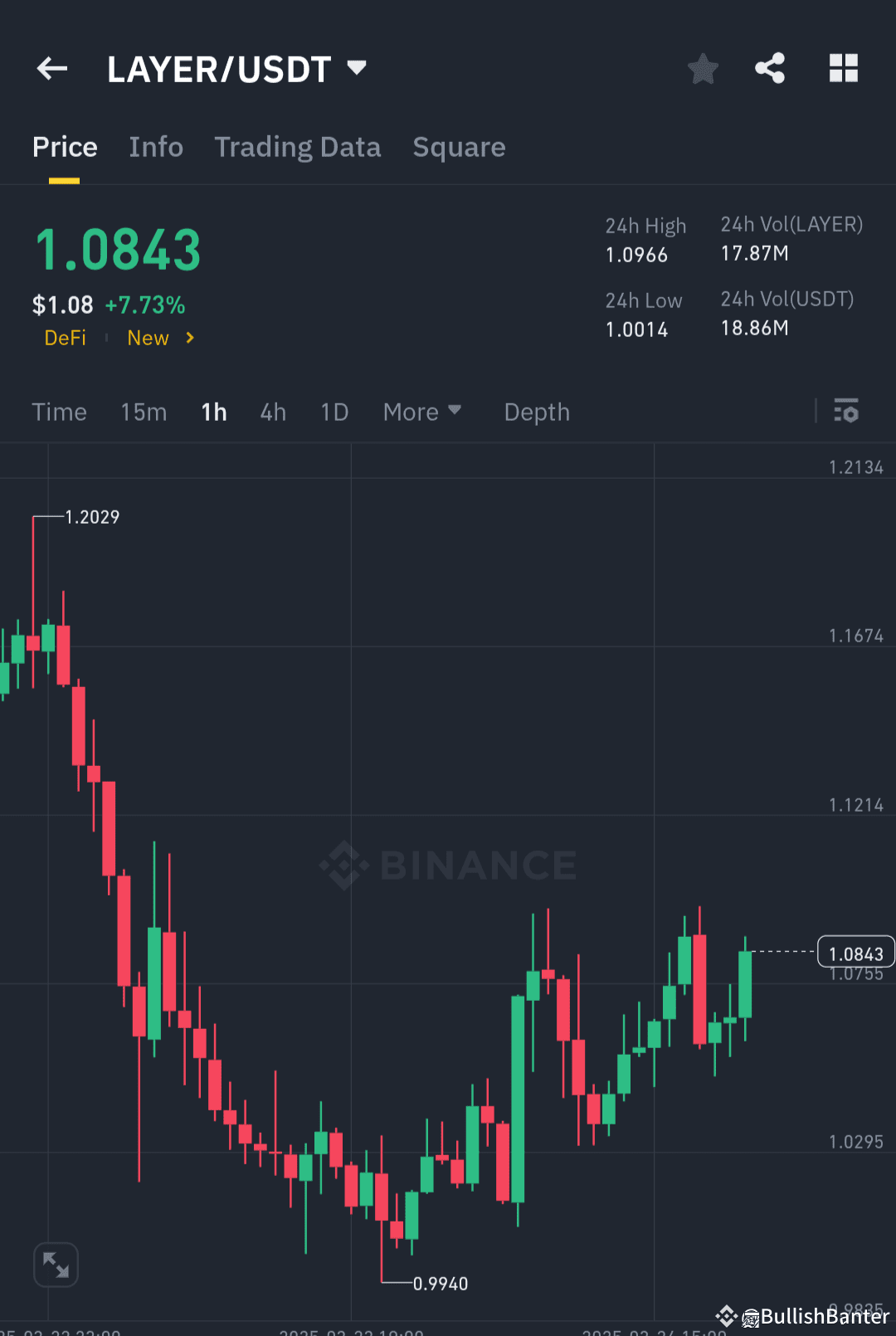Open the grid layout icon top right
896x1336 pixels.
[x=844, y=69]
